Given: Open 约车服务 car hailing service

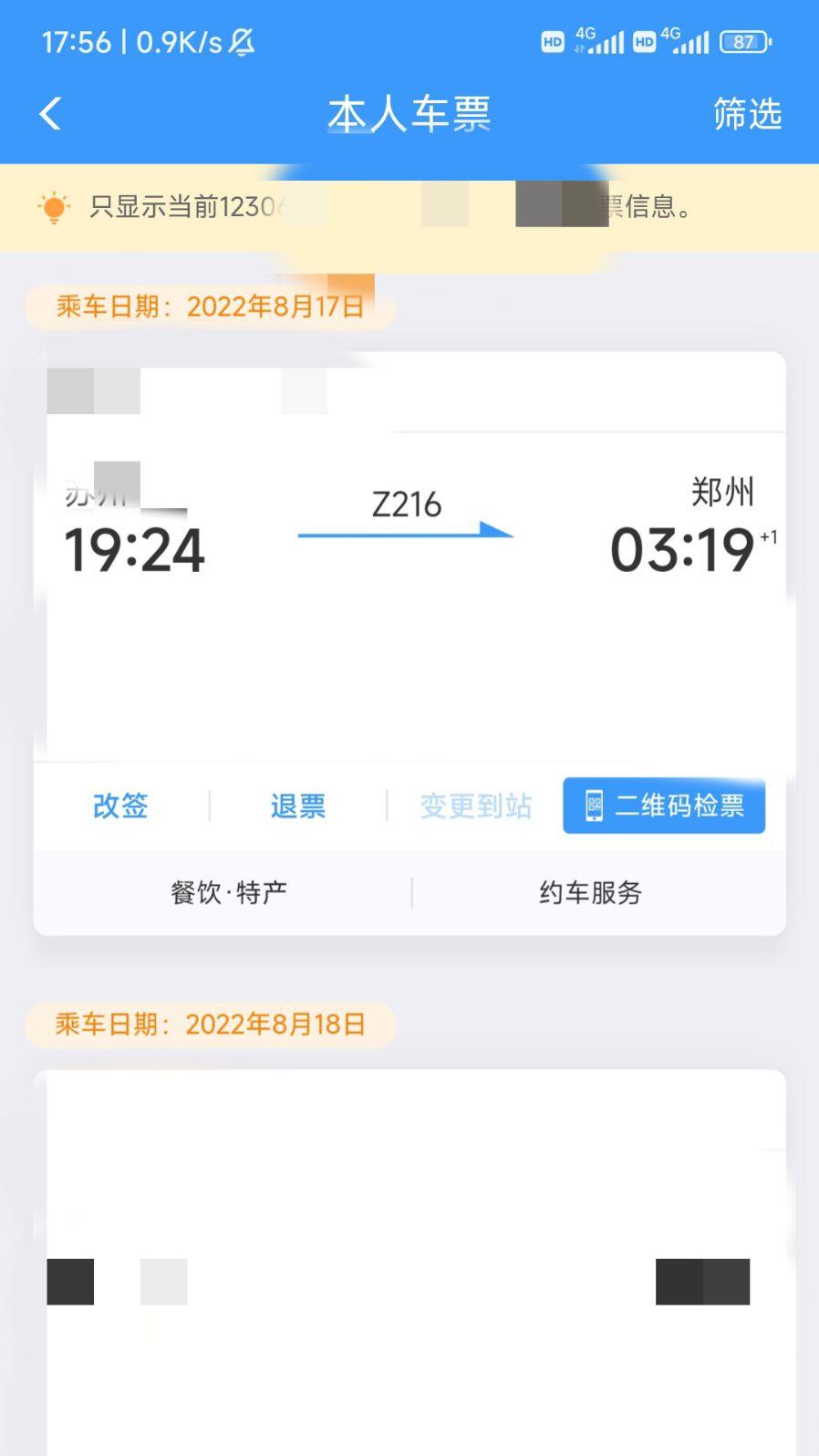Looking at the screenshot, I should 588,892.
